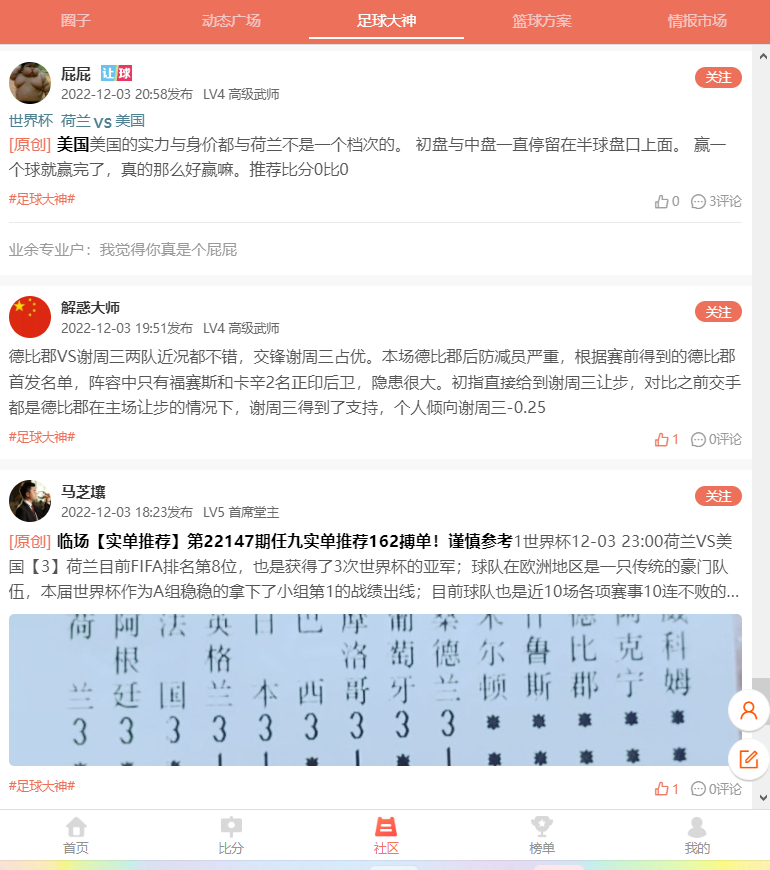Like 解惑大师's 德比郡 post
Image resolution: width=770 pixels, height=870 pixels.
(x=666, y=439)
